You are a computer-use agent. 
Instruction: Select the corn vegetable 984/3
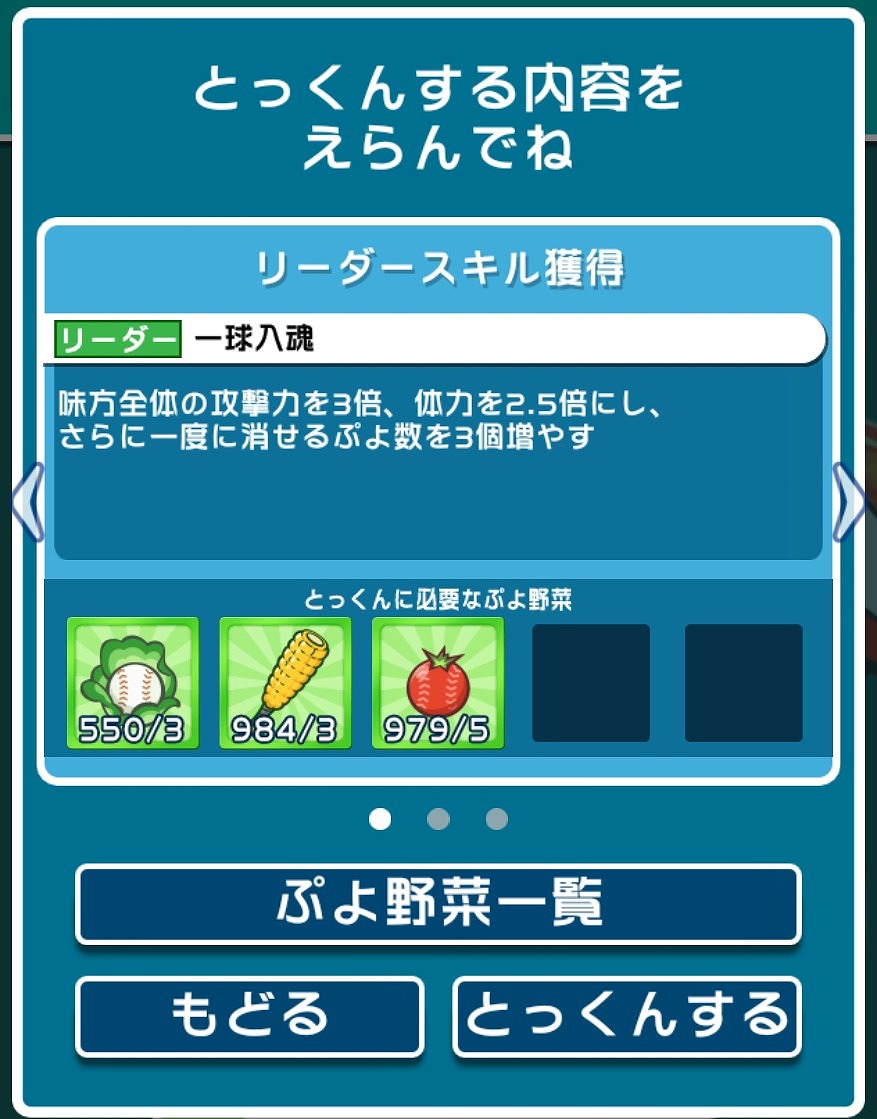click(x=286, y=683)
